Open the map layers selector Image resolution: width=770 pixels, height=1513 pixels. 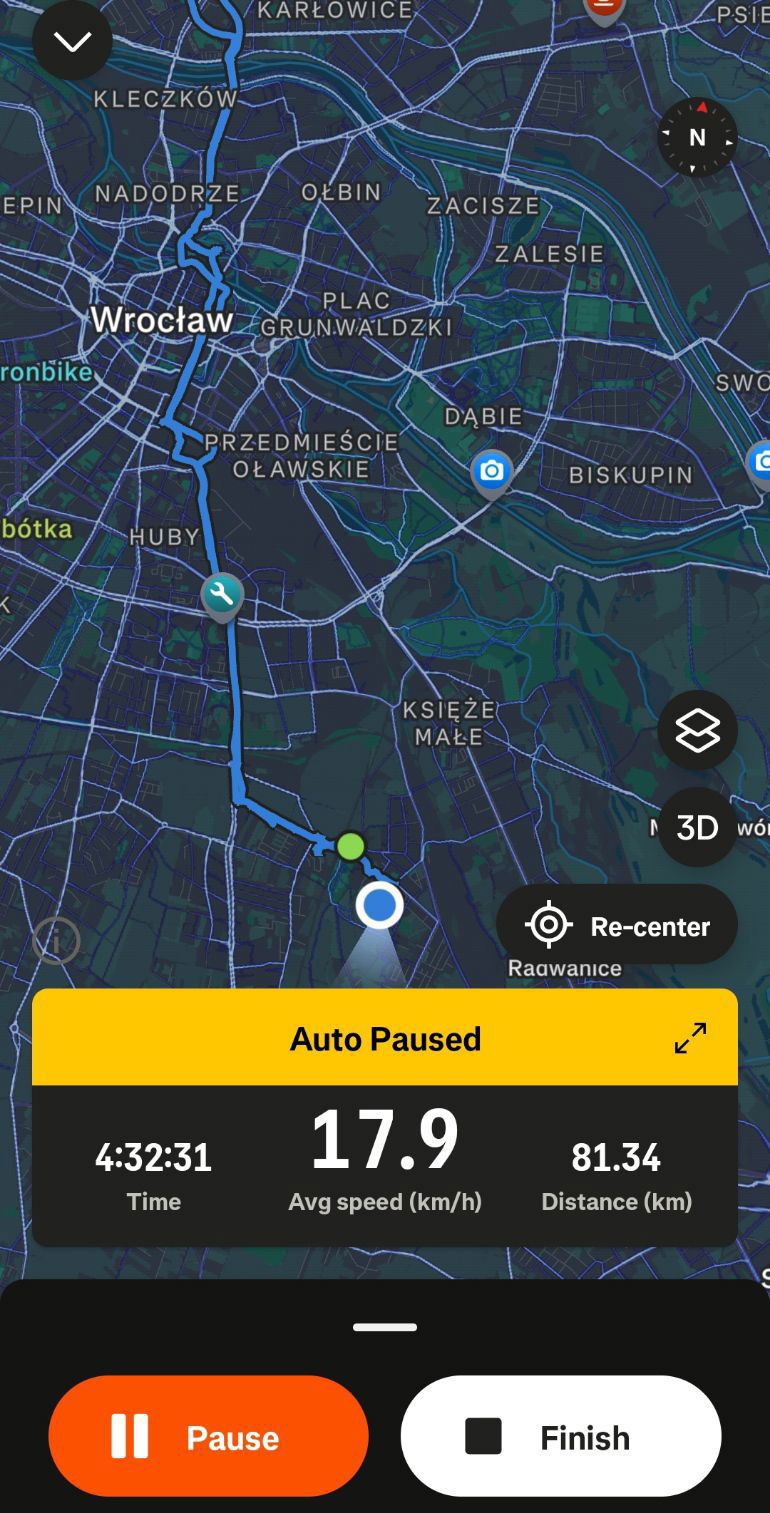click(x=697, y=730)
